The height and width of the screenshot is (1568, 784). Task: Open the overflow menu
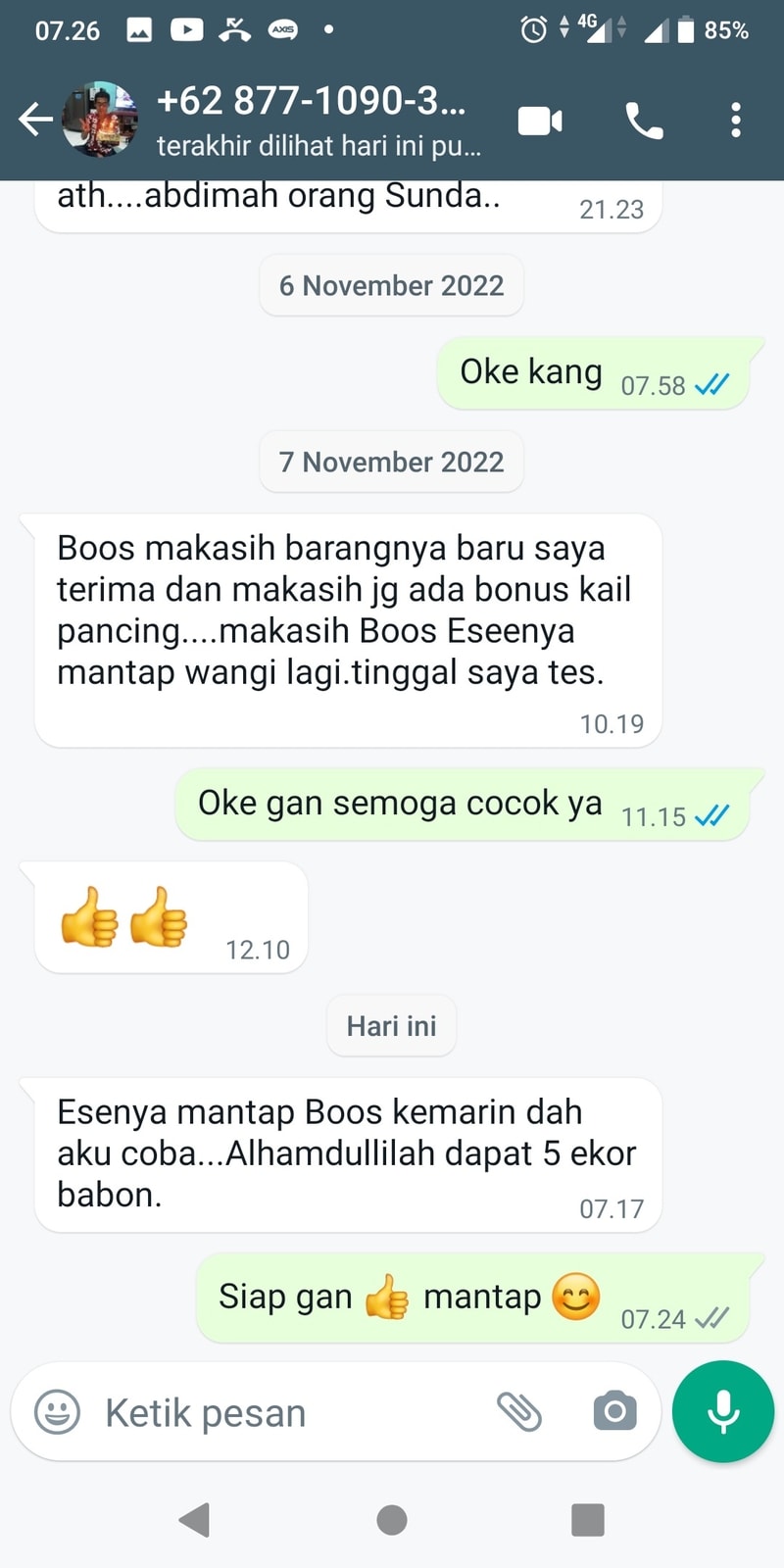[x=736, y=121]
